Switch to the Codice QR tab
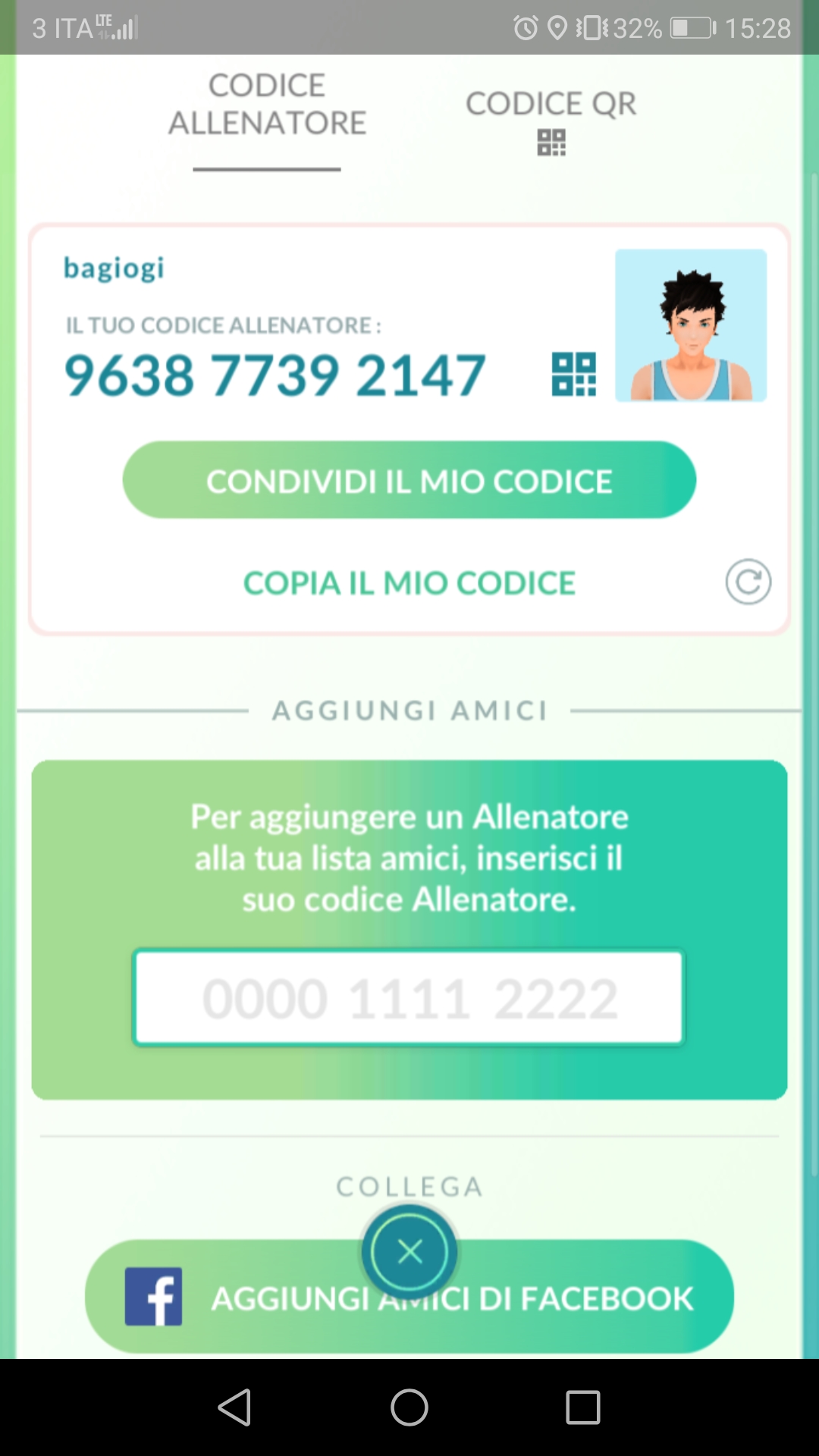Viewport: 819px width, 1456px height. [551, 121]
